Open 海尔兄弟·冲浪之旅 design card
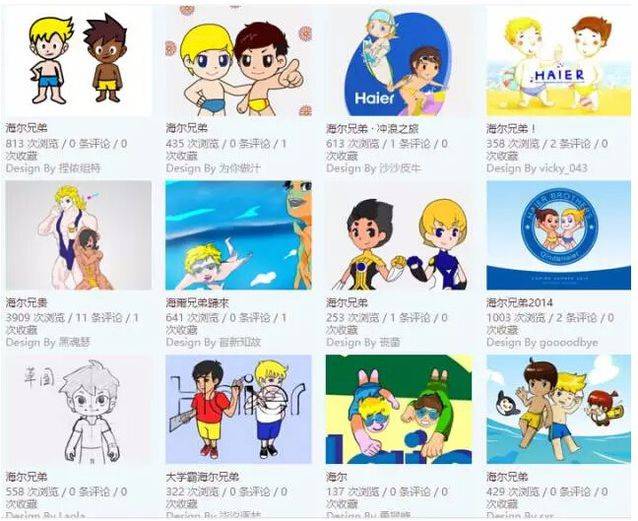 (398, 62)
